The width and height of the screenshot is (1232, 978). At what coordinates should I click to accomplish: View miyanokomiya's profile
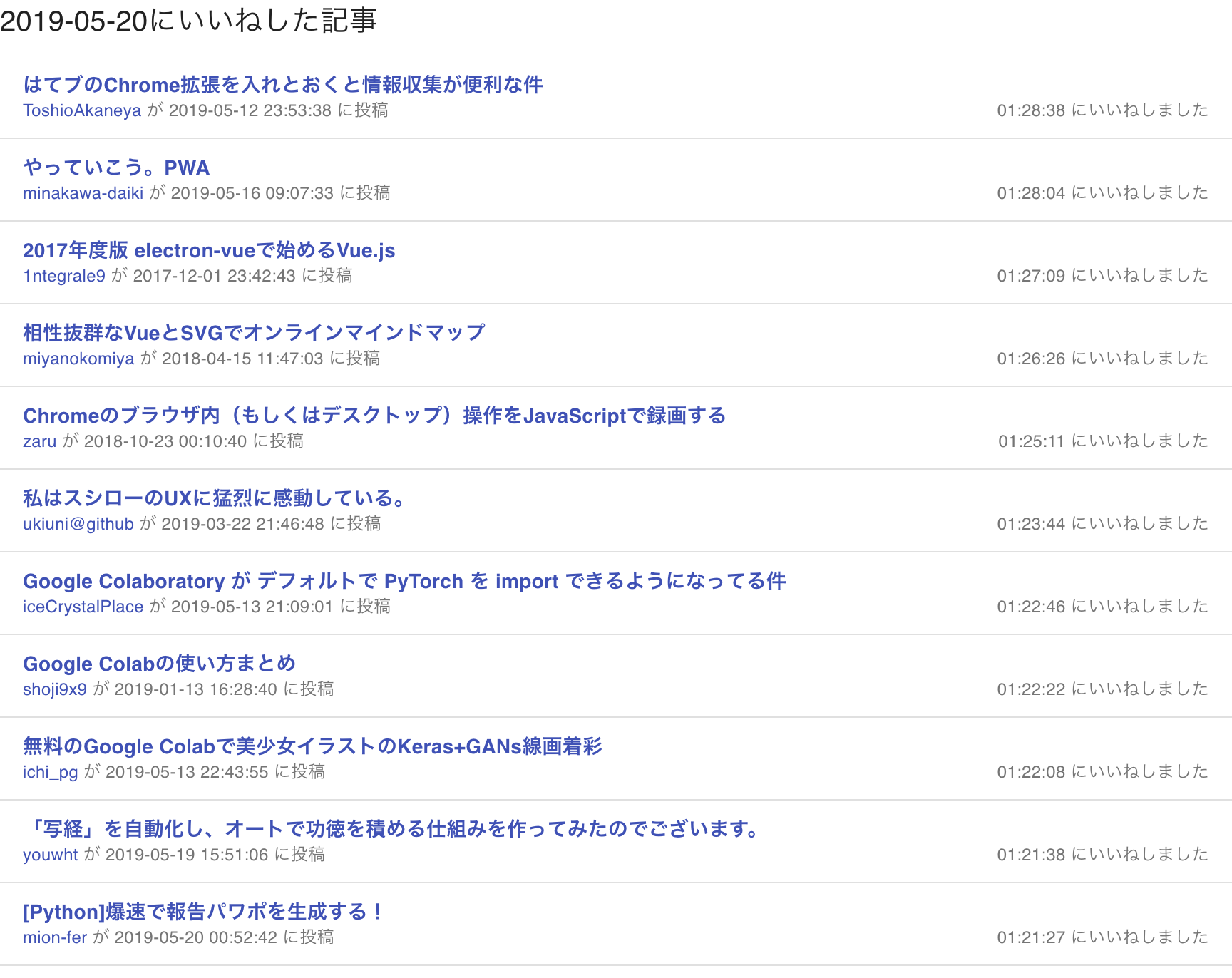(x=78, y=359)
